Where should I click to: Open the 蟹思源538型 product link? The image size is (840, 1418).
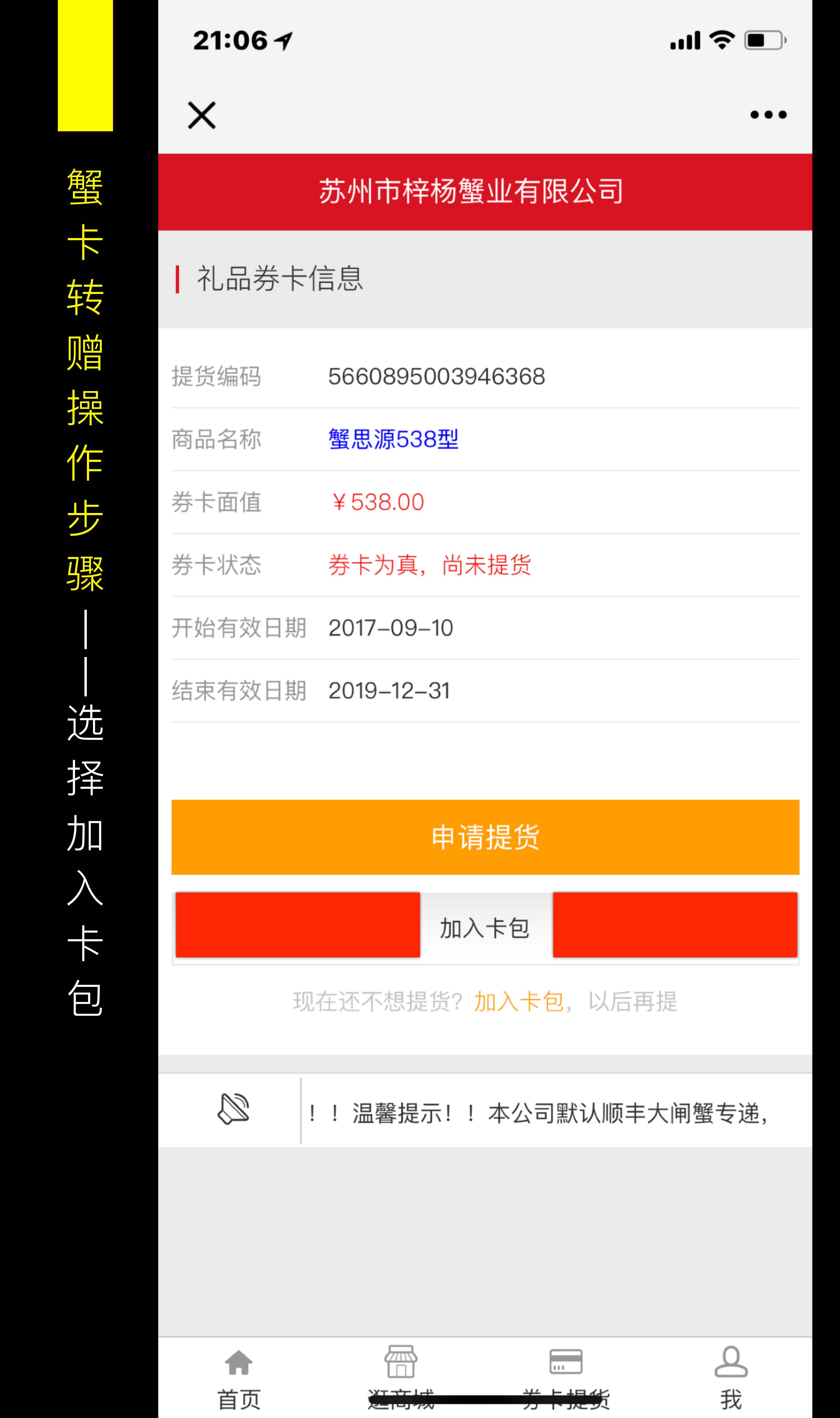[x=393, y=440]
